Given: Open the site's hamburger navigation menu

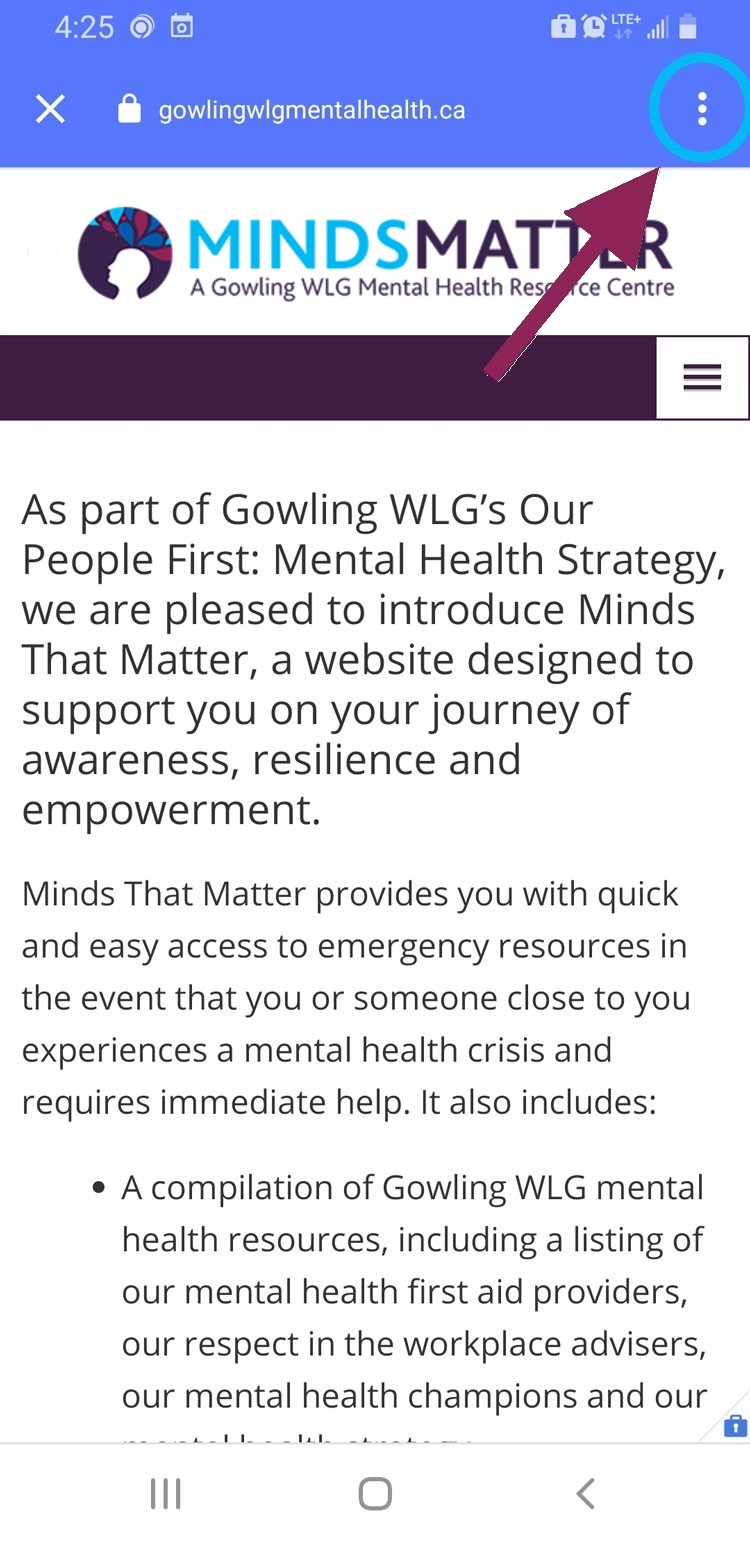Looking at the screenshot, I should pos(702,377).
